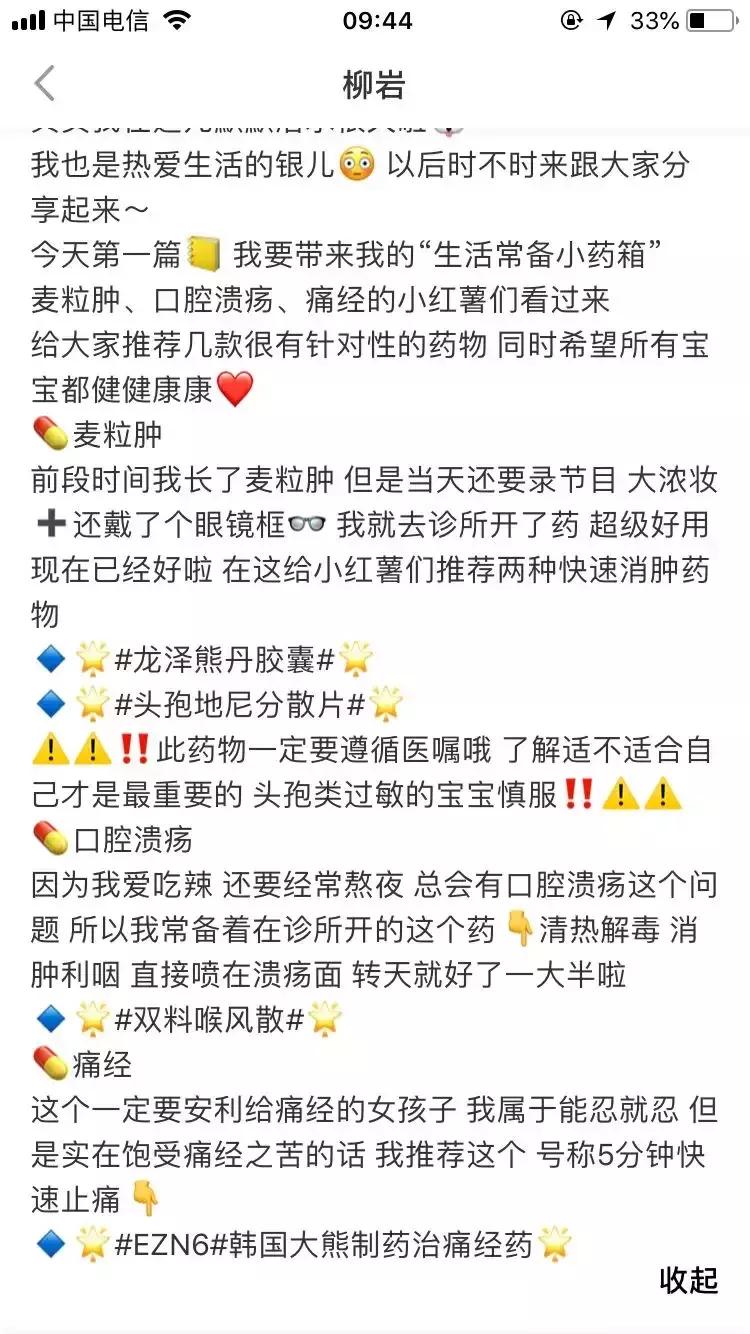Tap the 柳岩 title in the navigation bar
The width and height of the screenshot is (750, 1334).
pyautogui.click(x=374, y=86)
